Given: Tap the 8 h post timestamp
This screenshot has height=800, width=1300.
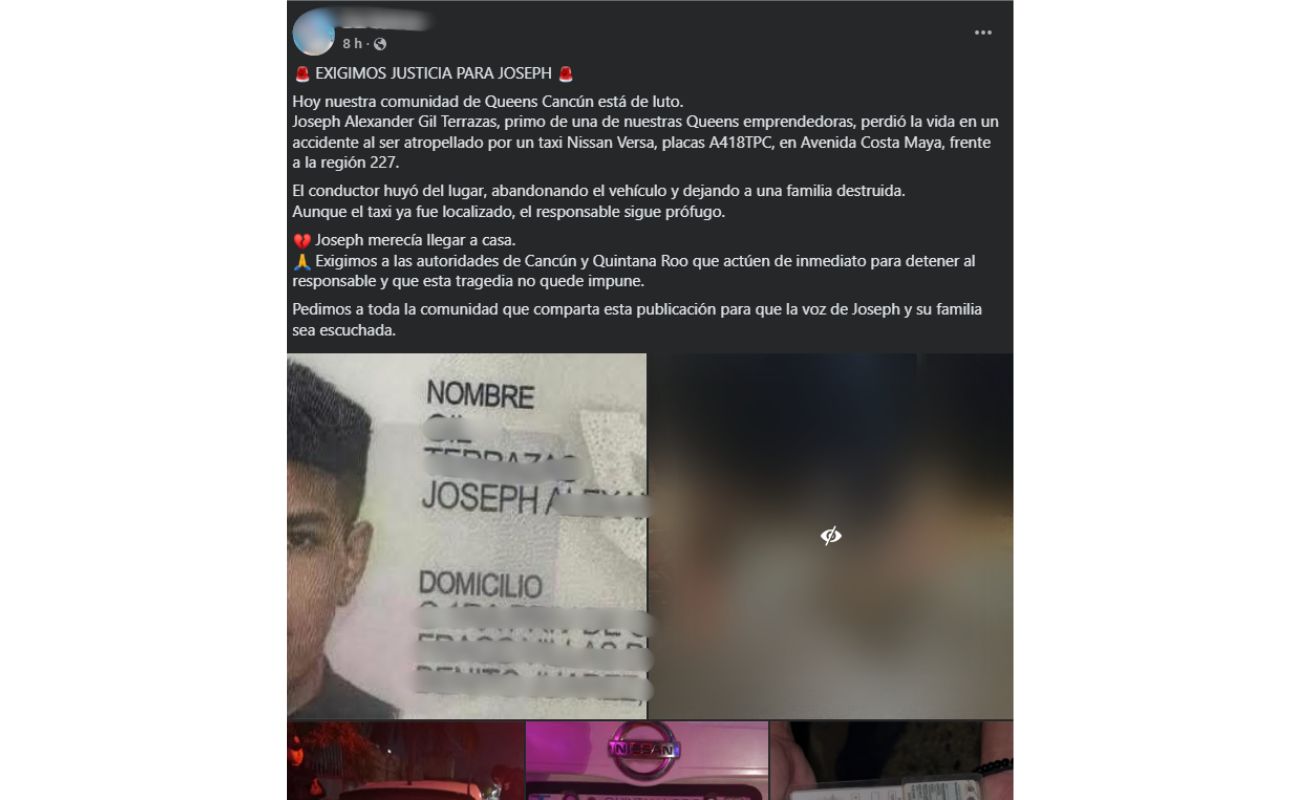Looking at the screenshot, I should [x=351, y=44].
